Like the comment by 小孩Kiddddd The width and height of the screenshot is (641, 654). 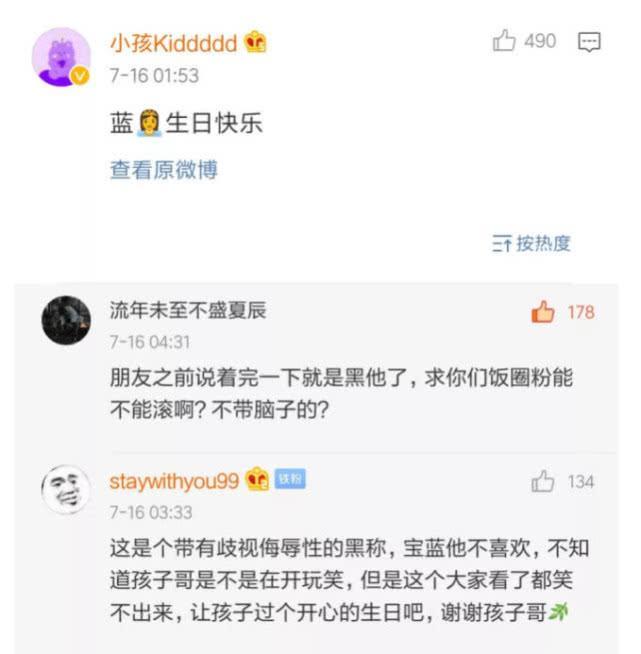(x=504, y=41)
